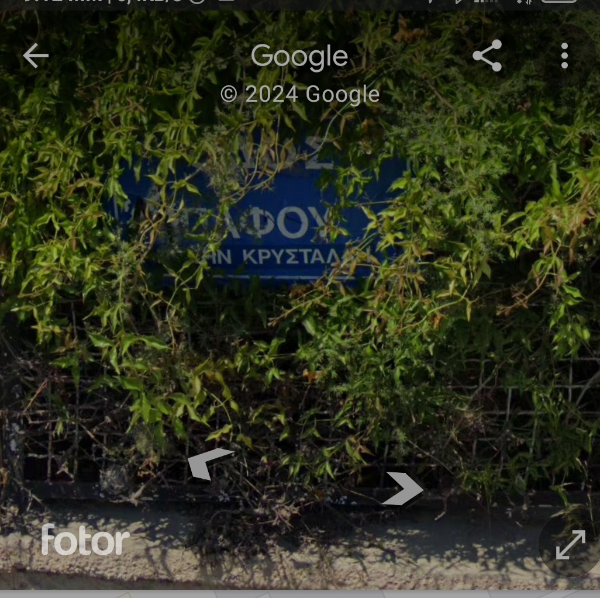The width and height of the screenshot is (600, 598).
Task: Share this Street View location
Action: (x=487, y=56)
